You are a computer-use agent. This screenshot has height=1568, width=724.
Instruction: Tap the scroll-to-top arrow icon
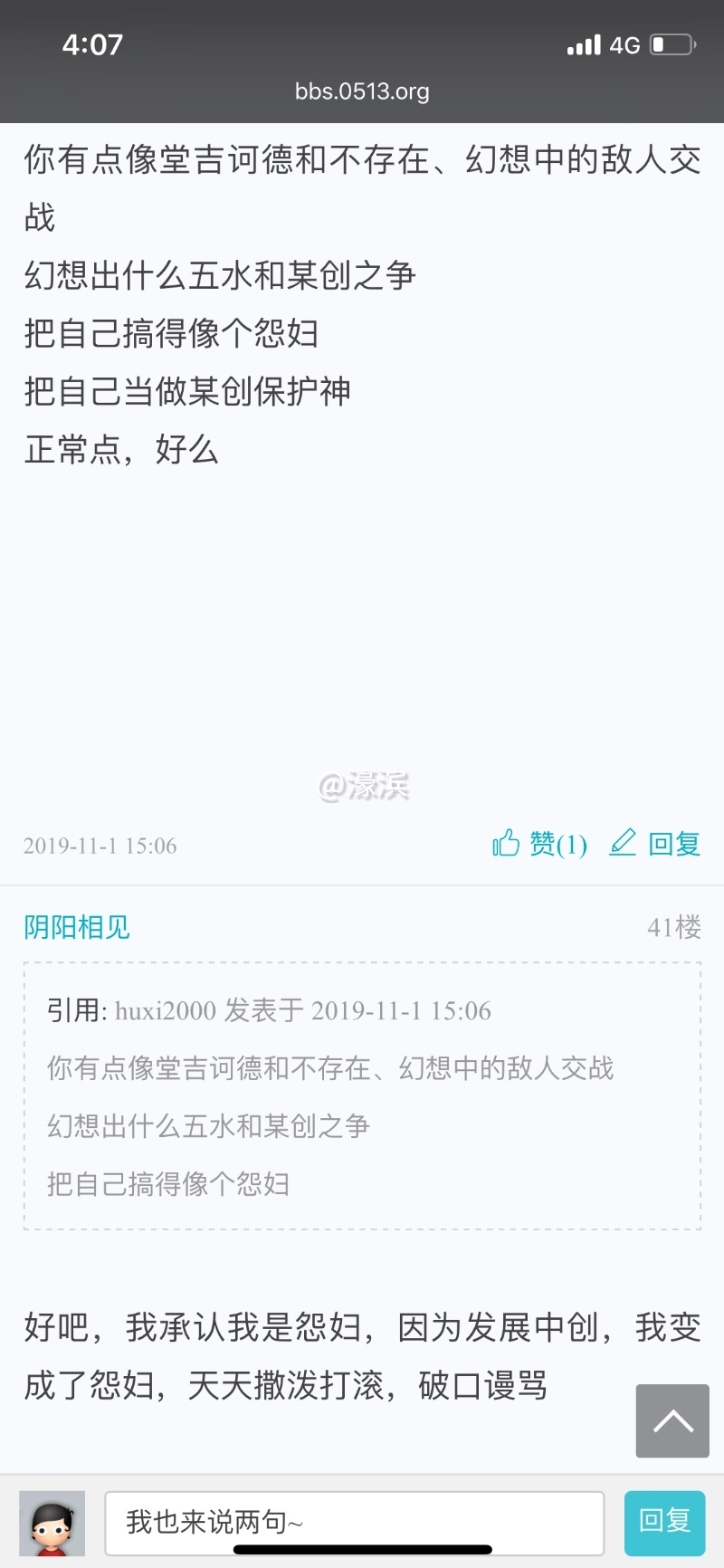pyautogui.click(x=672, y=1420)
